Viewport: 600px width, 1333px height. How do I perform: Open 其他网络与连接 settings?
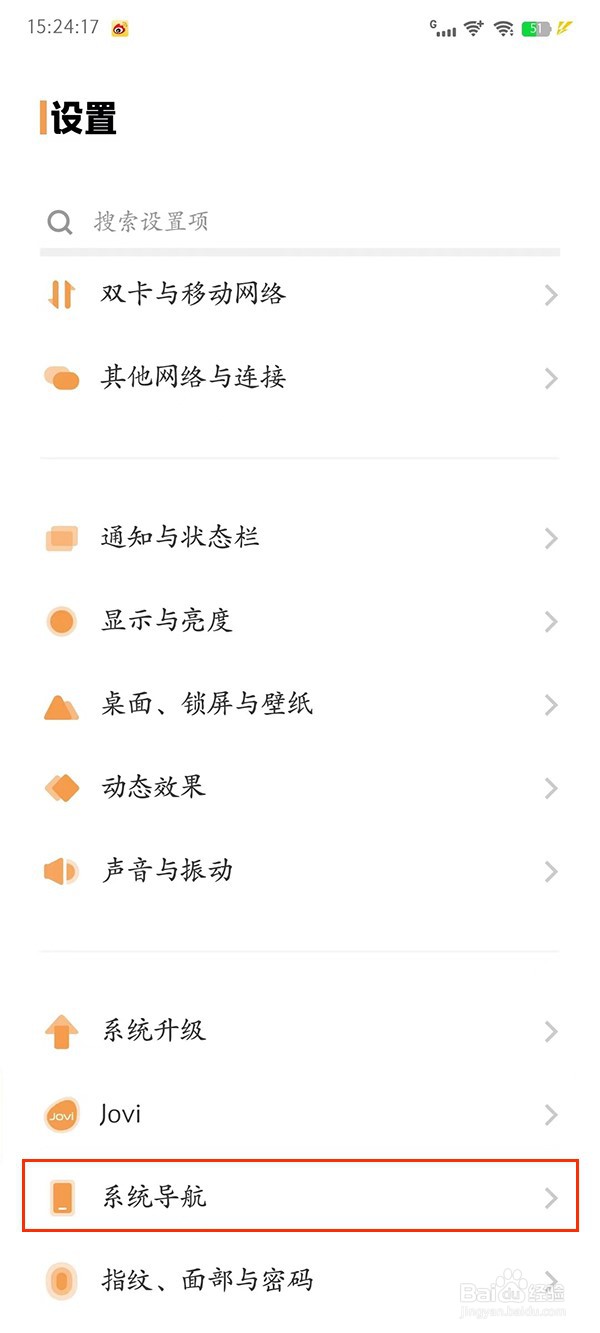click(300, 378)
